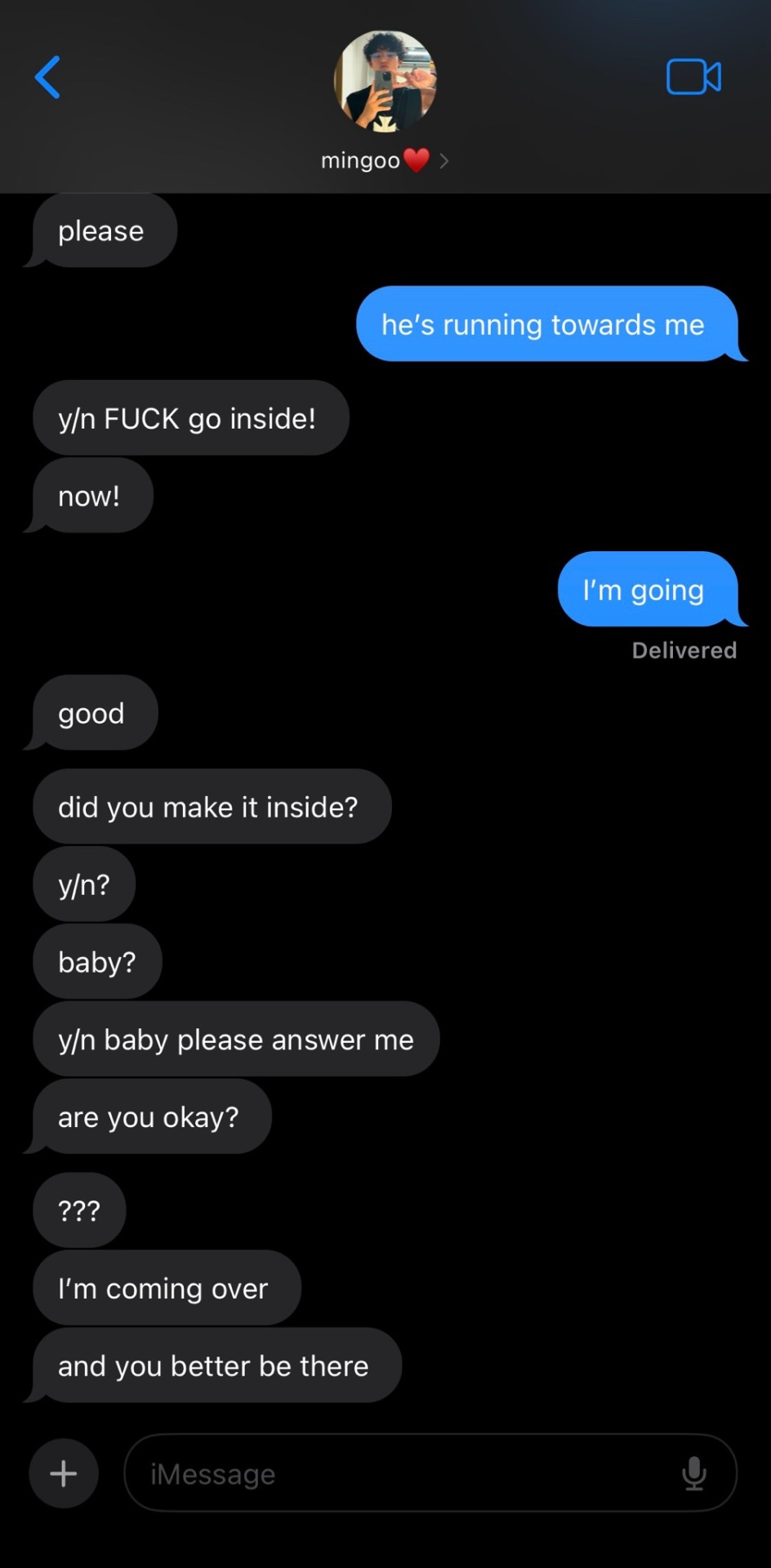Record an audio message with microphone
The width and height of the screenshot is (771, 1568).
694,1473
